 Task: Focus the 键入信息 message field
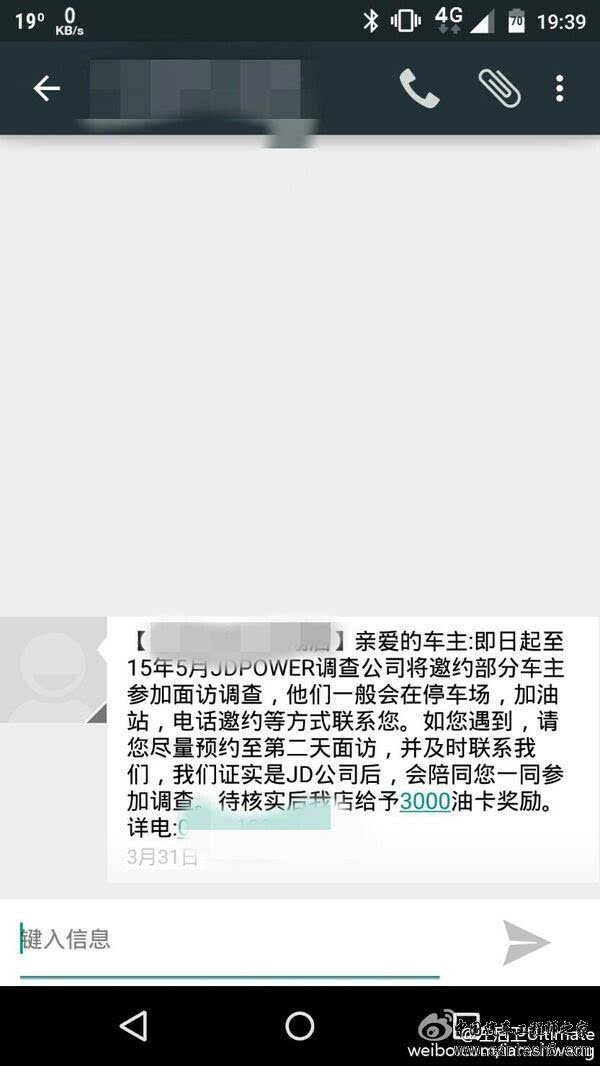click(230, 940)
